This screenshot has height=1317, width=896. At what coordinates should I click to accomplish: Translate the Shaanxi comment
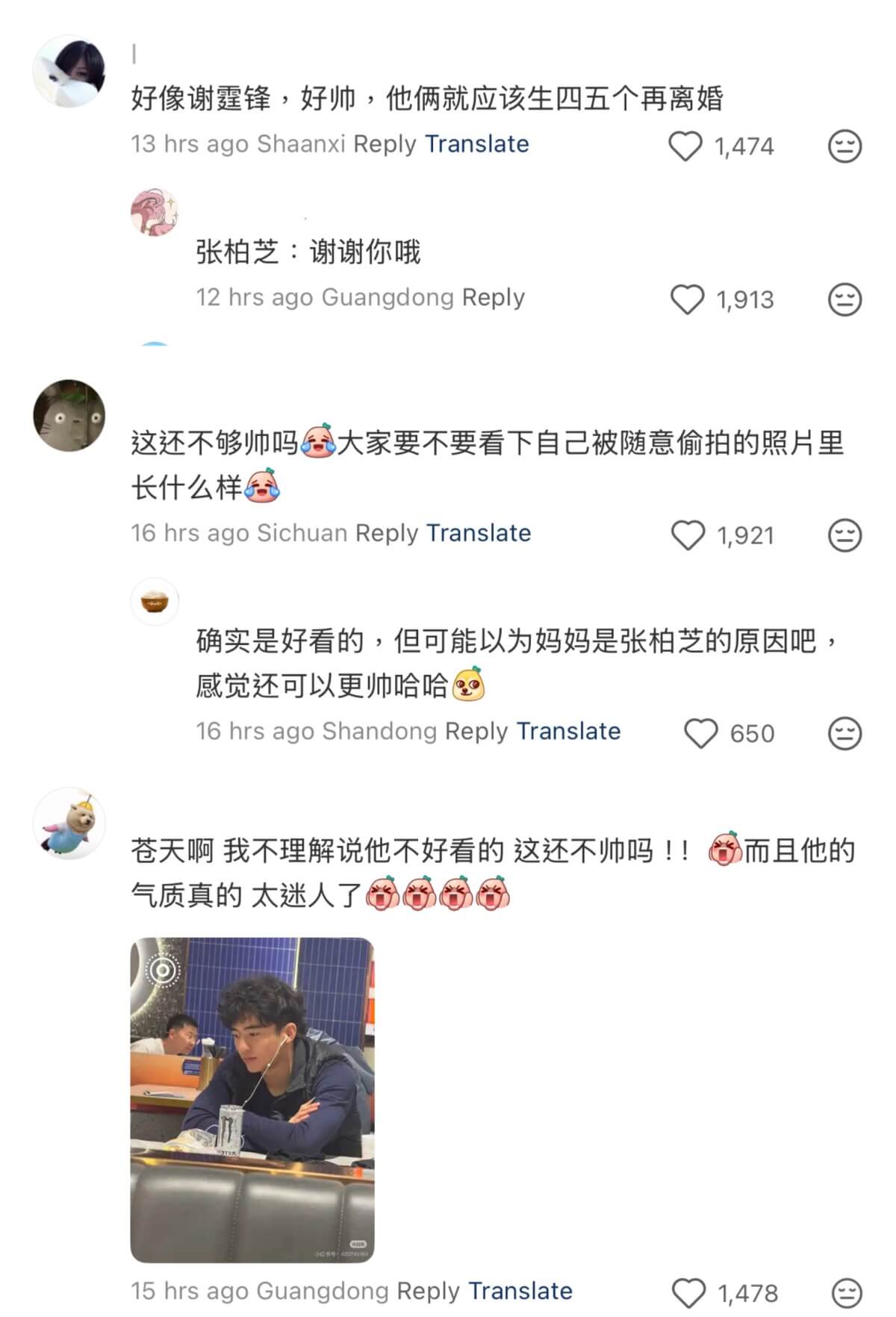476,143
